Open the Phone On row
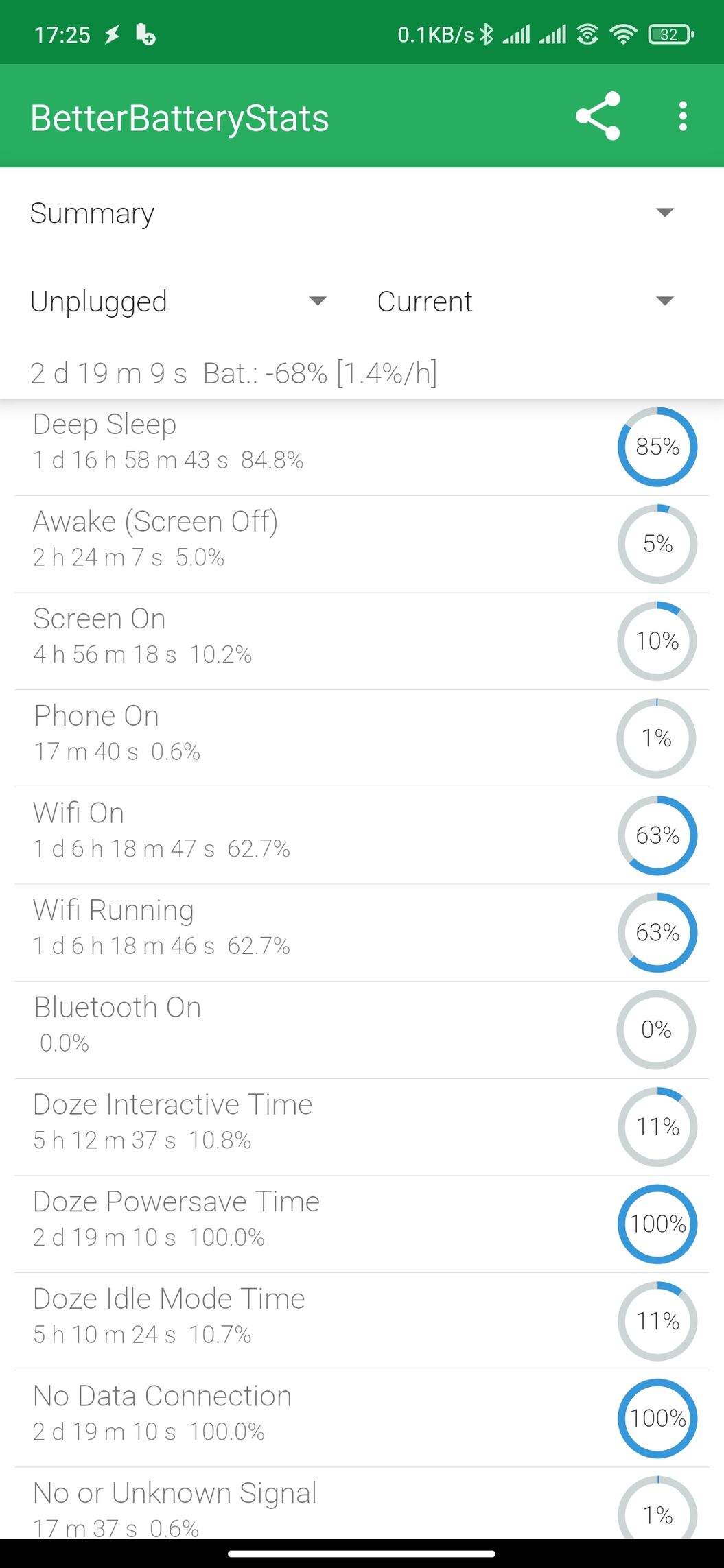The image size is (724, 1568). click(x=362, y=739)
